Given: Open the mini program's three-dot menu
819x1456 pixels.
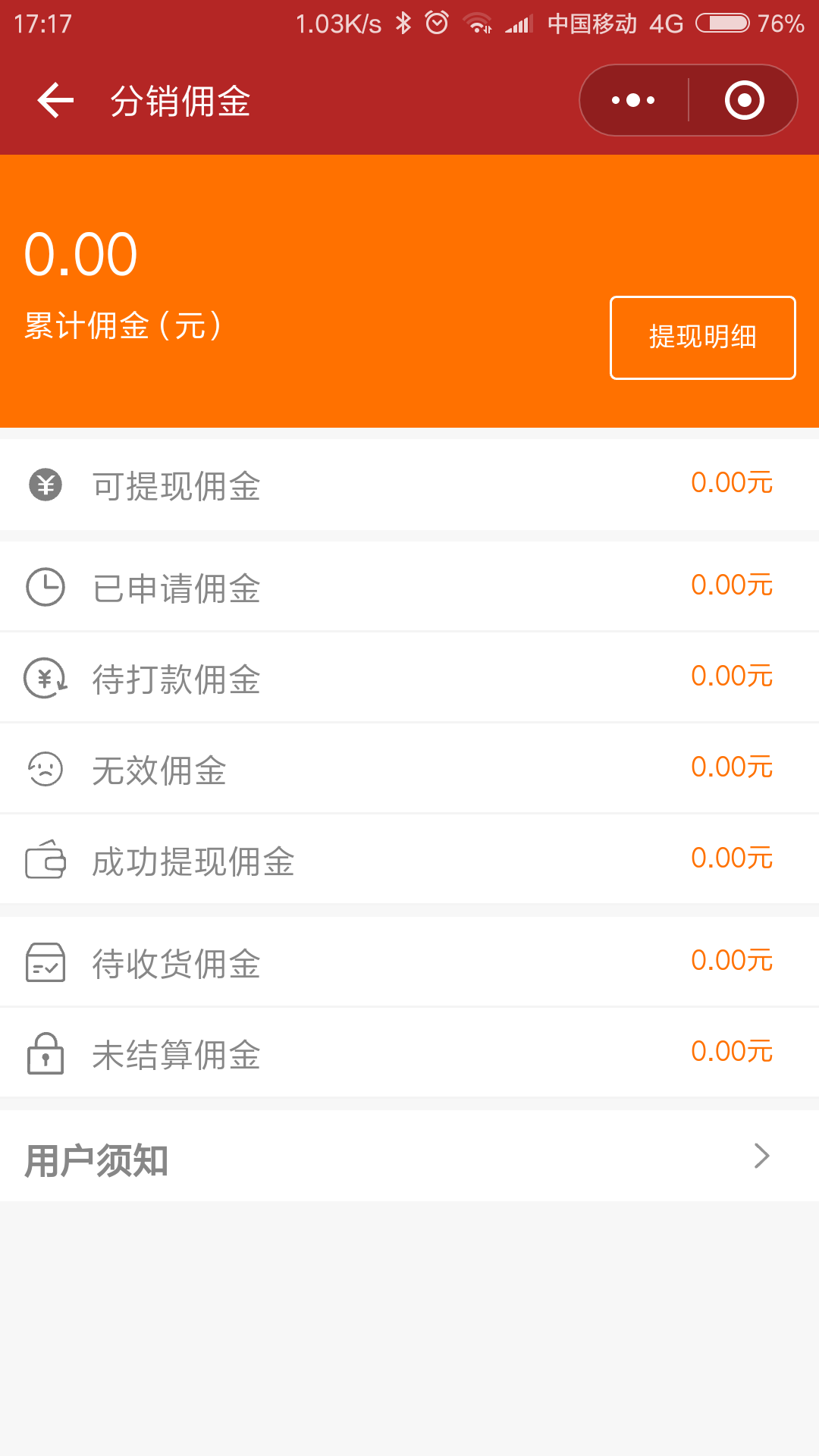Looking at the screenshot, I should pos(633,100).
